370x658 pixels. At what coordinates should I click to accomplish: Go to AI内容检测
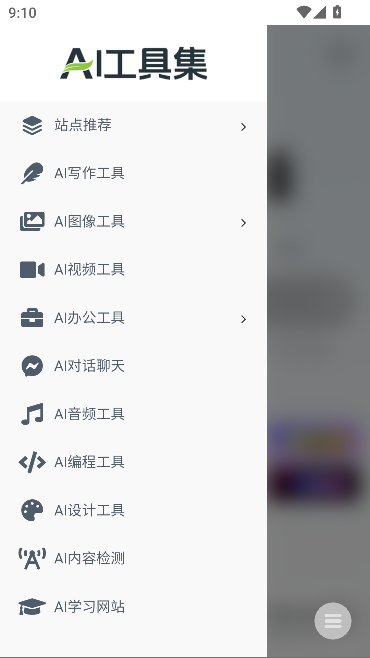[133, 559]
